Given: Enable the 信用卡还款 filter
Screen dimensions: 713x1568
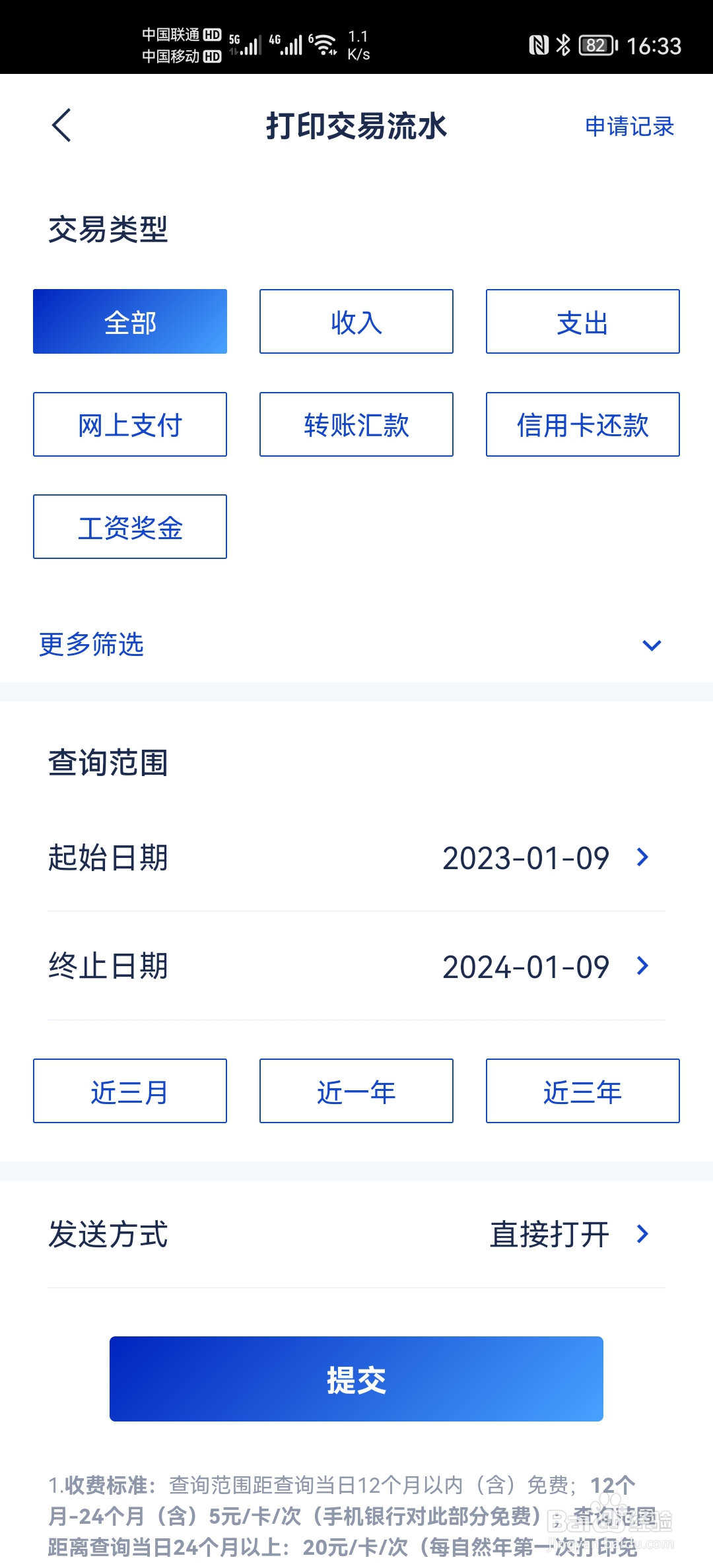Looking at the screenshot, I should click(582, 424).
